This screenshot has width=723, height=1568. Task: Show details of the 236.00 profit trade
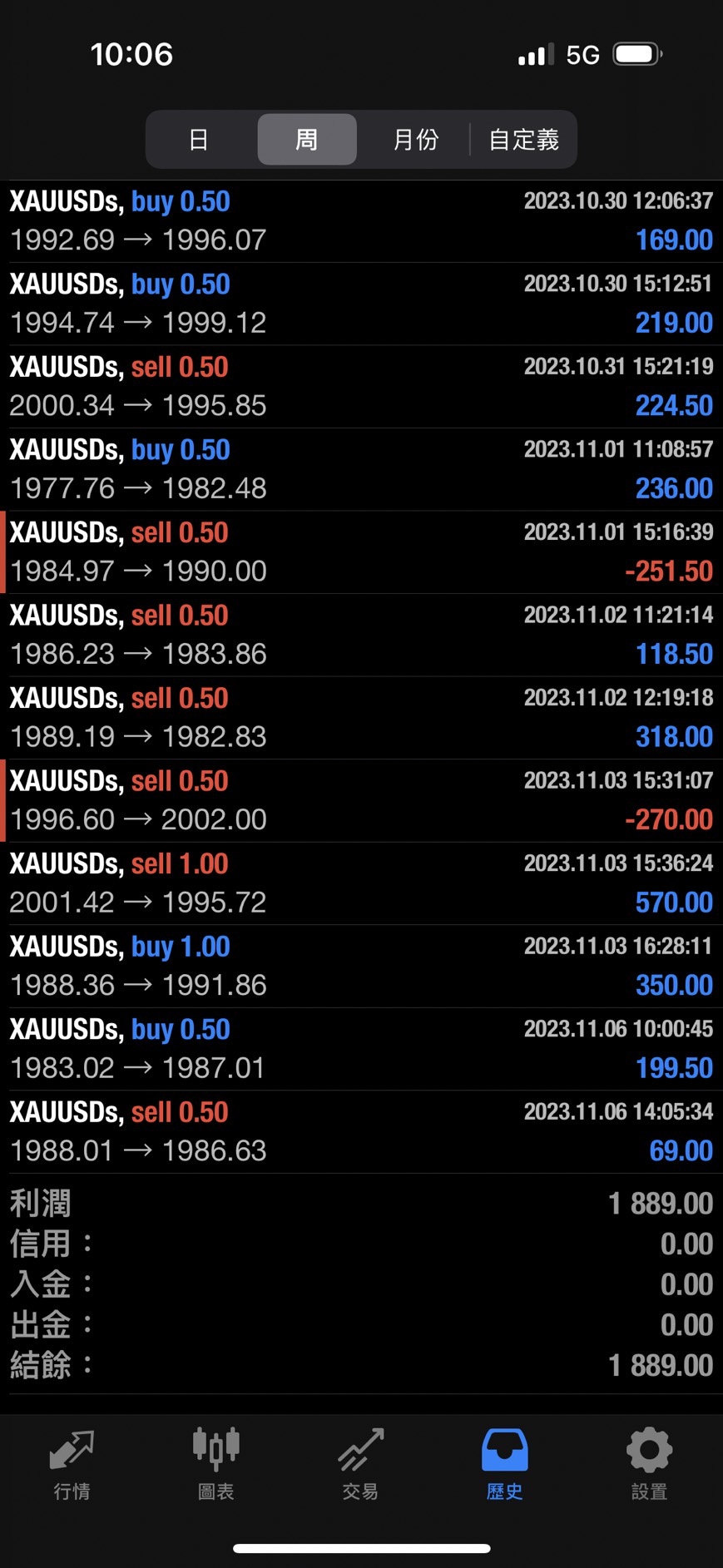point(361,469)
